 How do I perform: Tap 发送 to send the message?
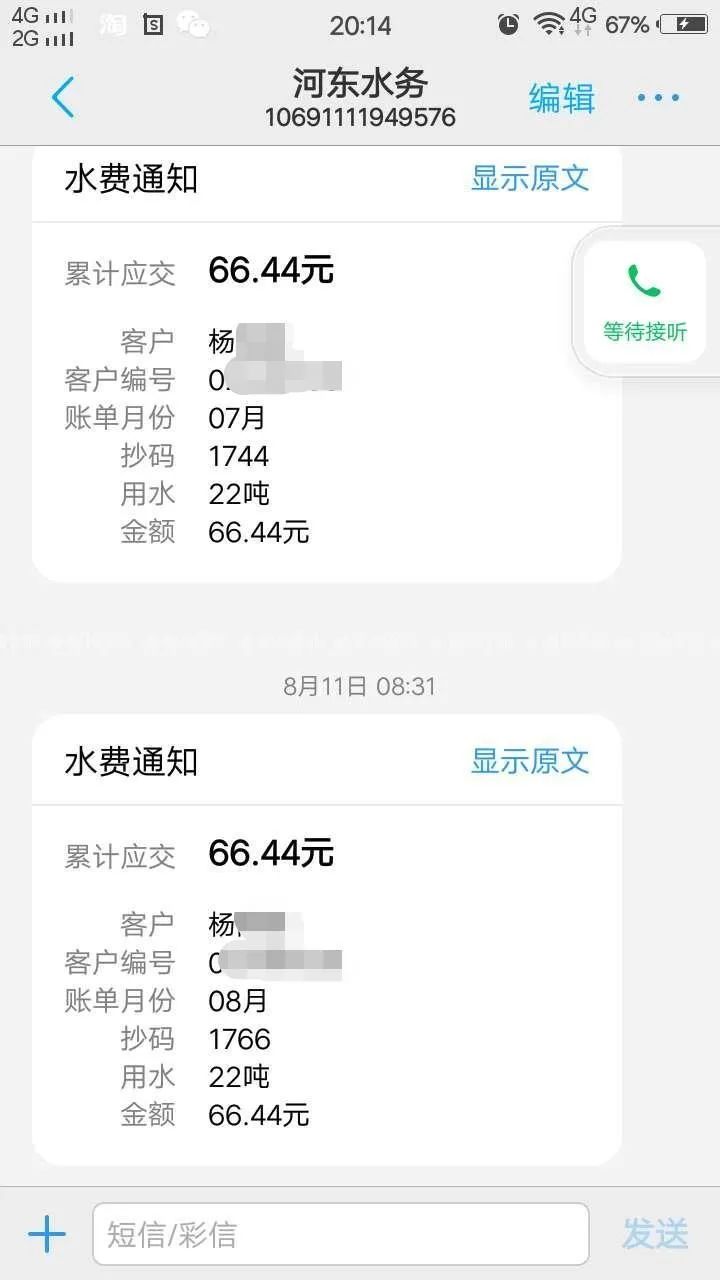(x=655, y=1234)
